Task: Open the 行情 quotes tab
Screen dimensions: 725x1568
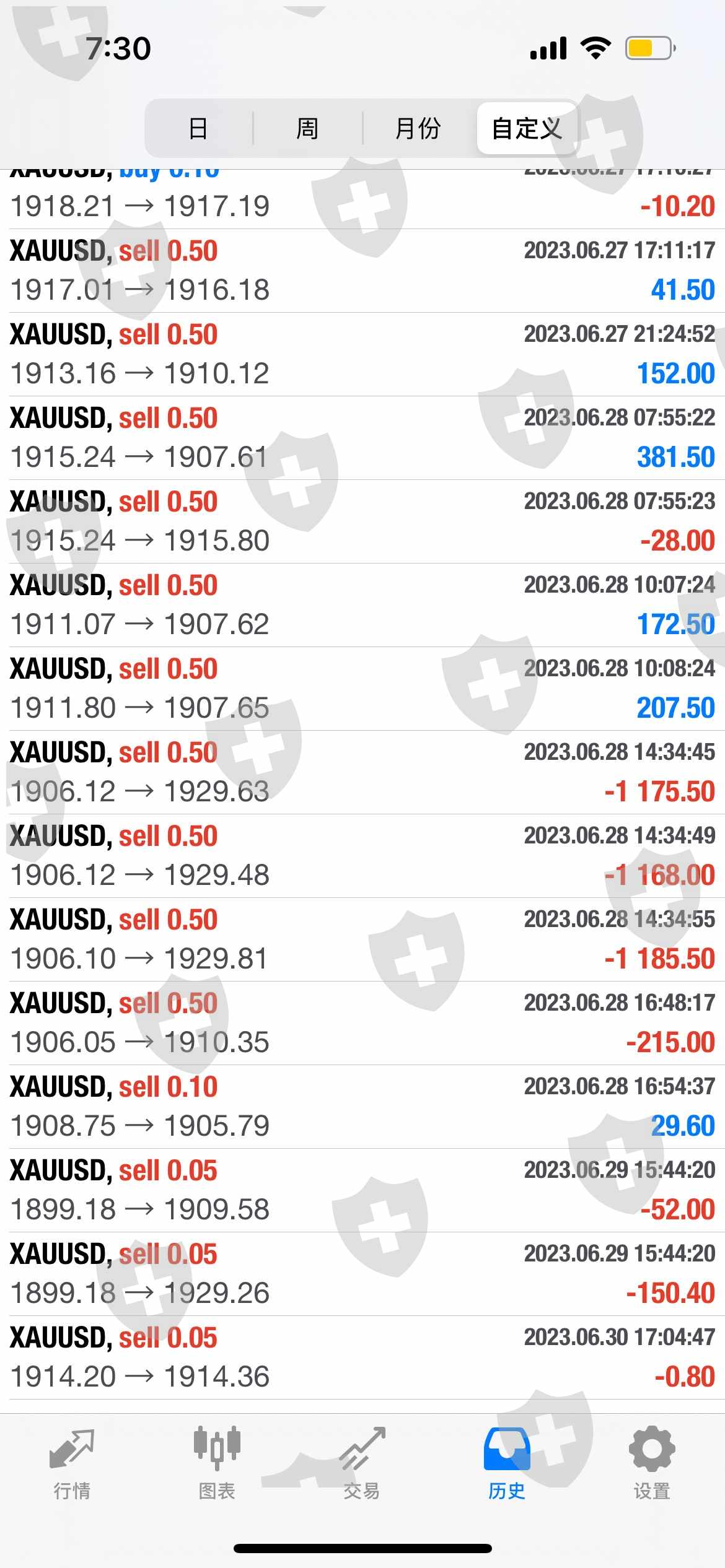Action: click(x=72, y=1464)
